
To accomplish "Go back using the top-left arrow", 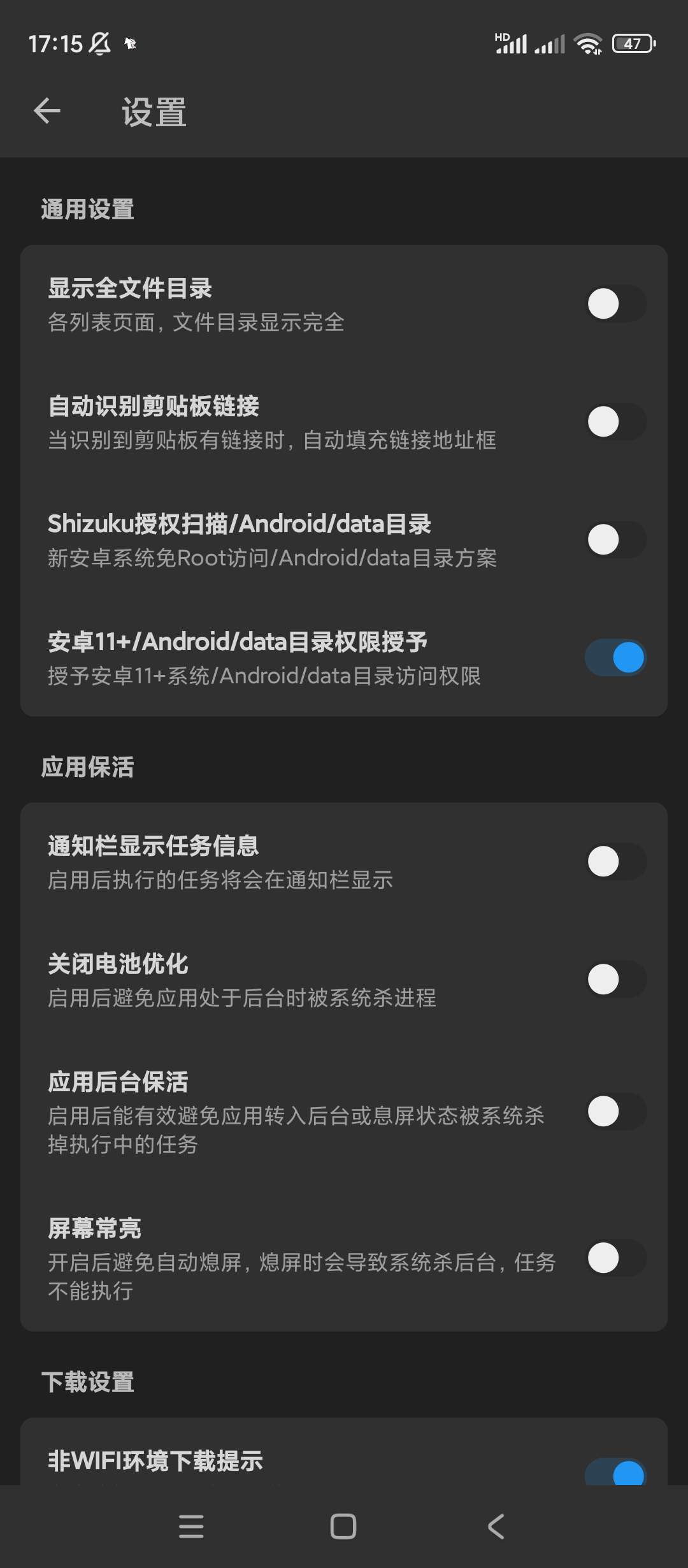I will 47,111.
